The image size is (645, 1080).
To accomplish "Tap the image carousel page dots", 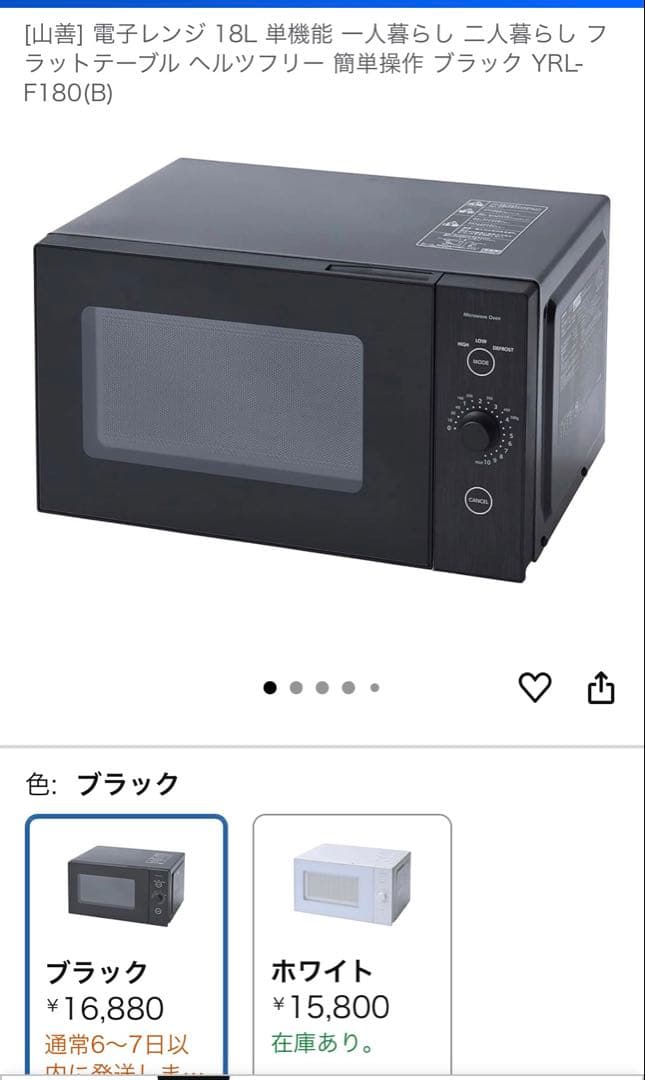I will pyautogui.click(x=322, y=687).
